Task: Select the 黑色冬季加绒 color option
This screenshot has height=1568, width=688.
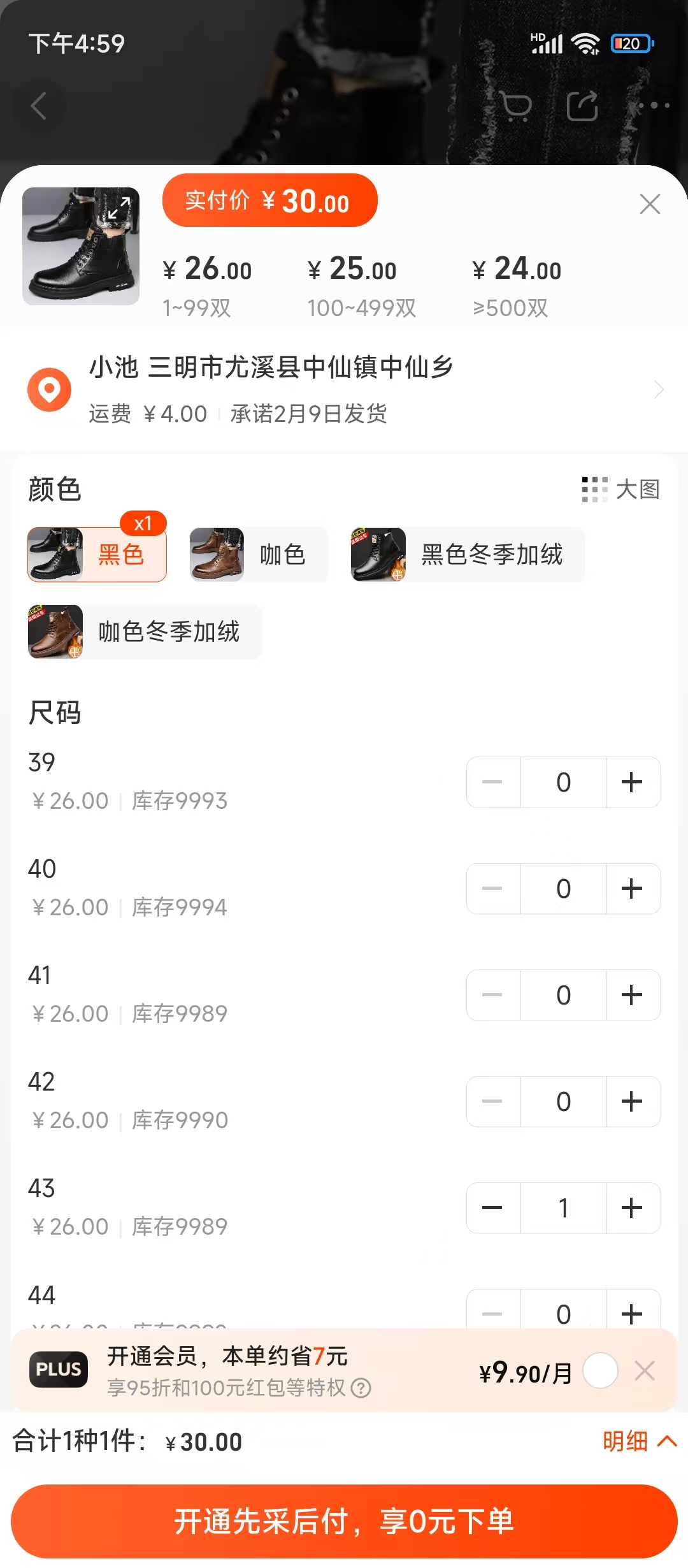Action: click(467, 555)
